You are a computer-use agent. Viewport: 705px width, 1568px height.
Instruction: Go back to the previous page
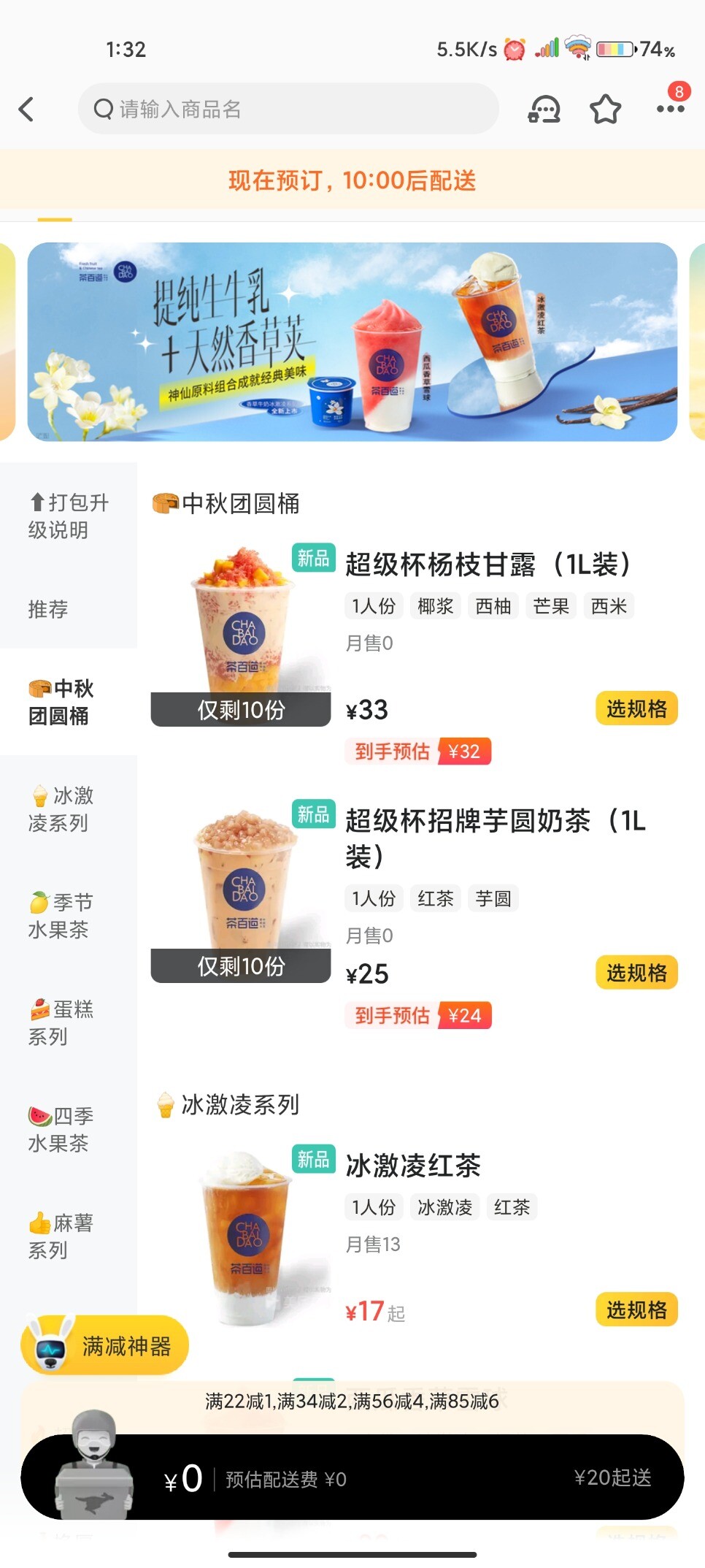point(27,110)
